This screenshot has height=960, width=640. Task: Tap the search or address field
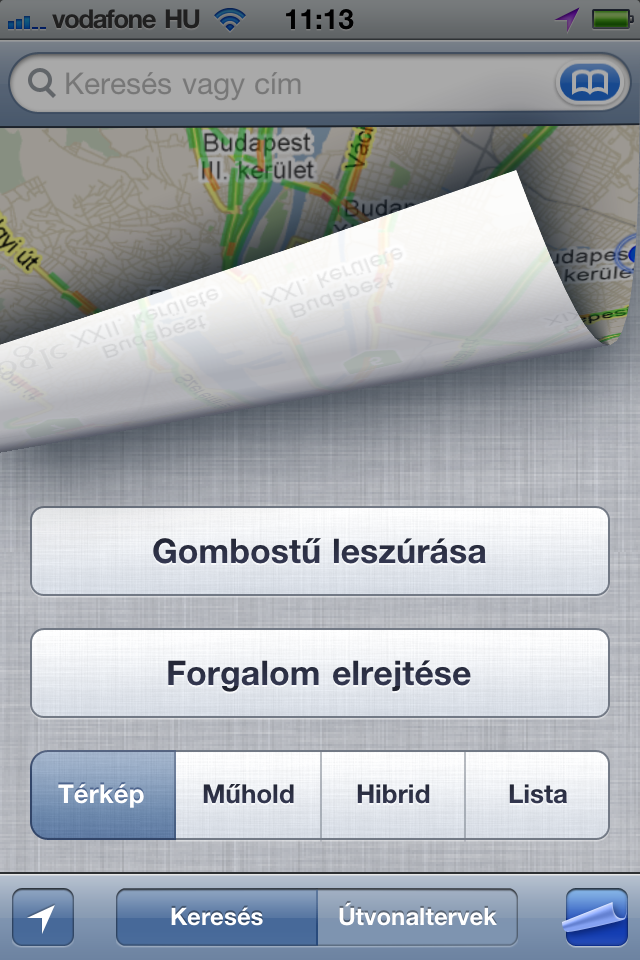point(290,83)
